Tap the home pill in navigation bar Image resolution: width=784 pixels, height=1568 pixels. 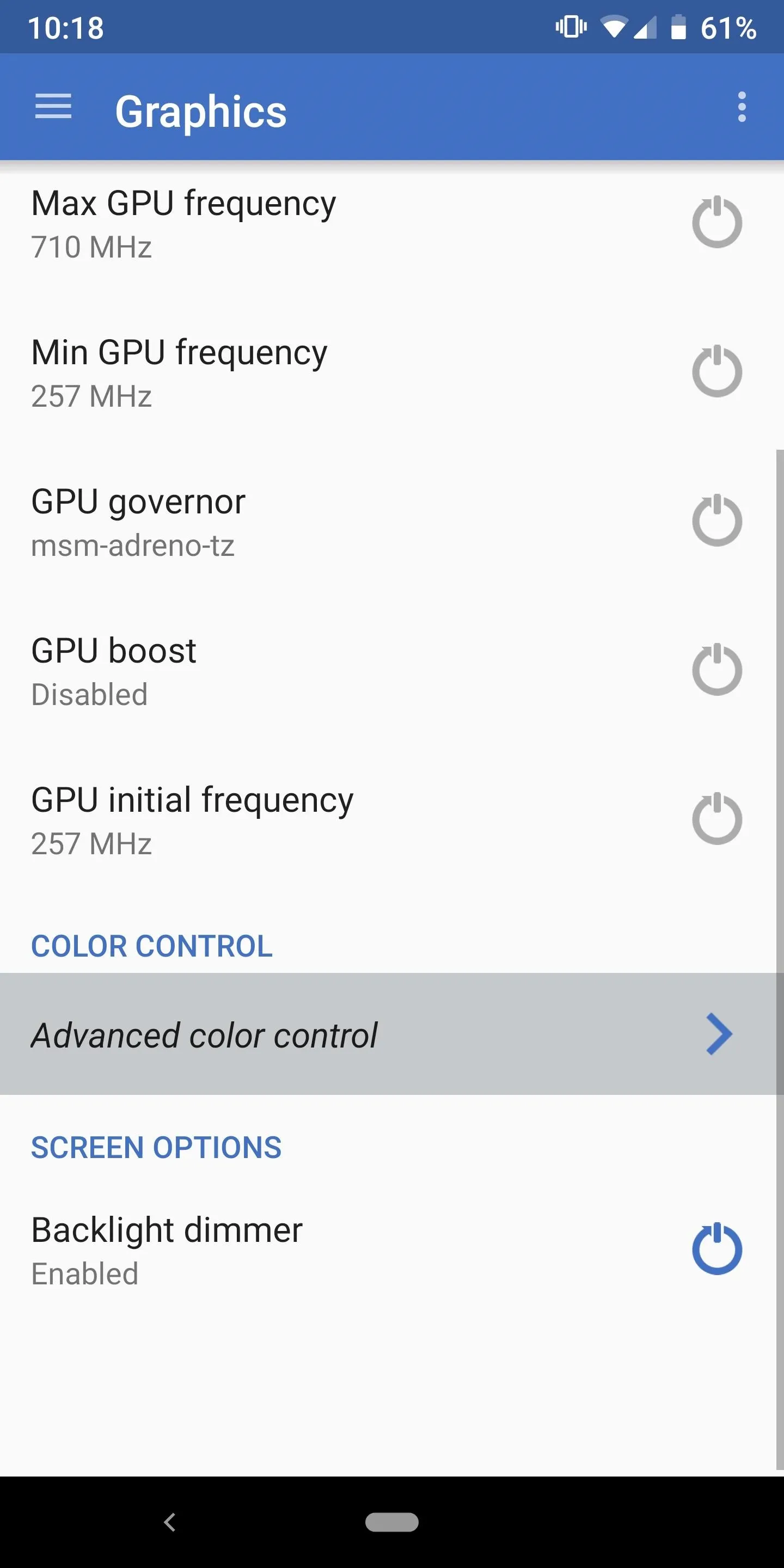pos(391,1522)
